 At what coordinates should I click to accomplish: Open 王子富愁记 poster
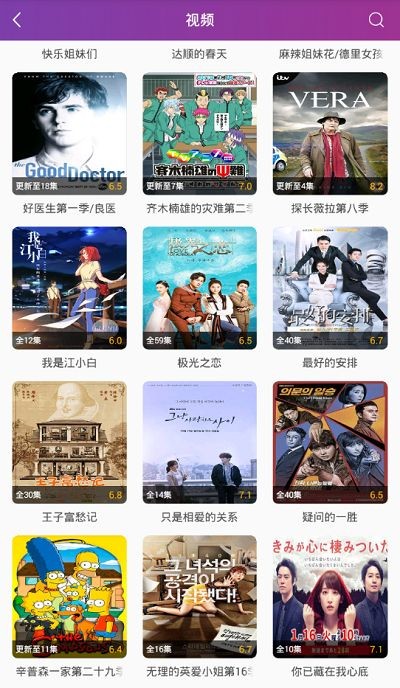pyautogui.click(x=69, y=442)
